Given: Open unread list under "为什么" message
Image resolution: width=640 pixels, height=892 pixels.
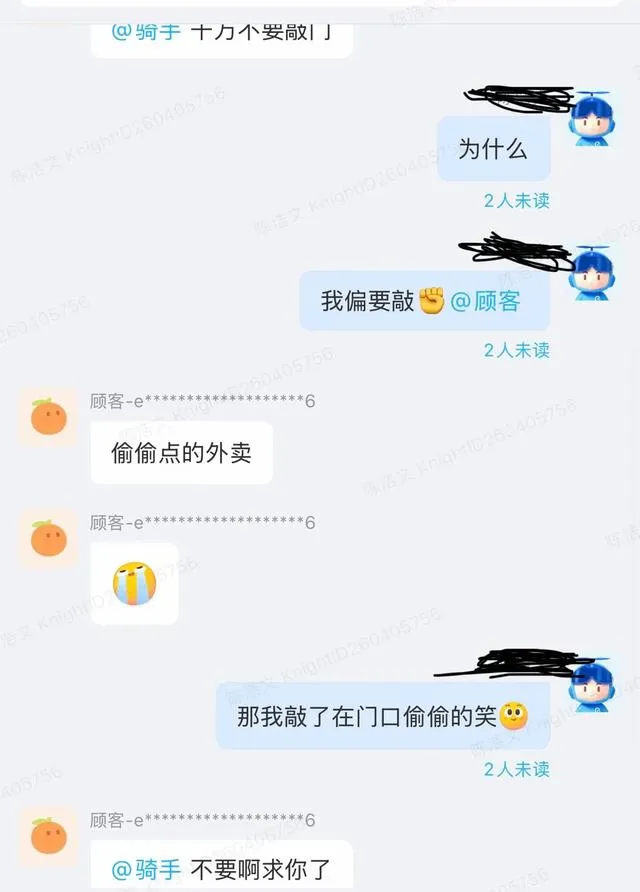Looking at the screenshot, I should pos(516,201).
